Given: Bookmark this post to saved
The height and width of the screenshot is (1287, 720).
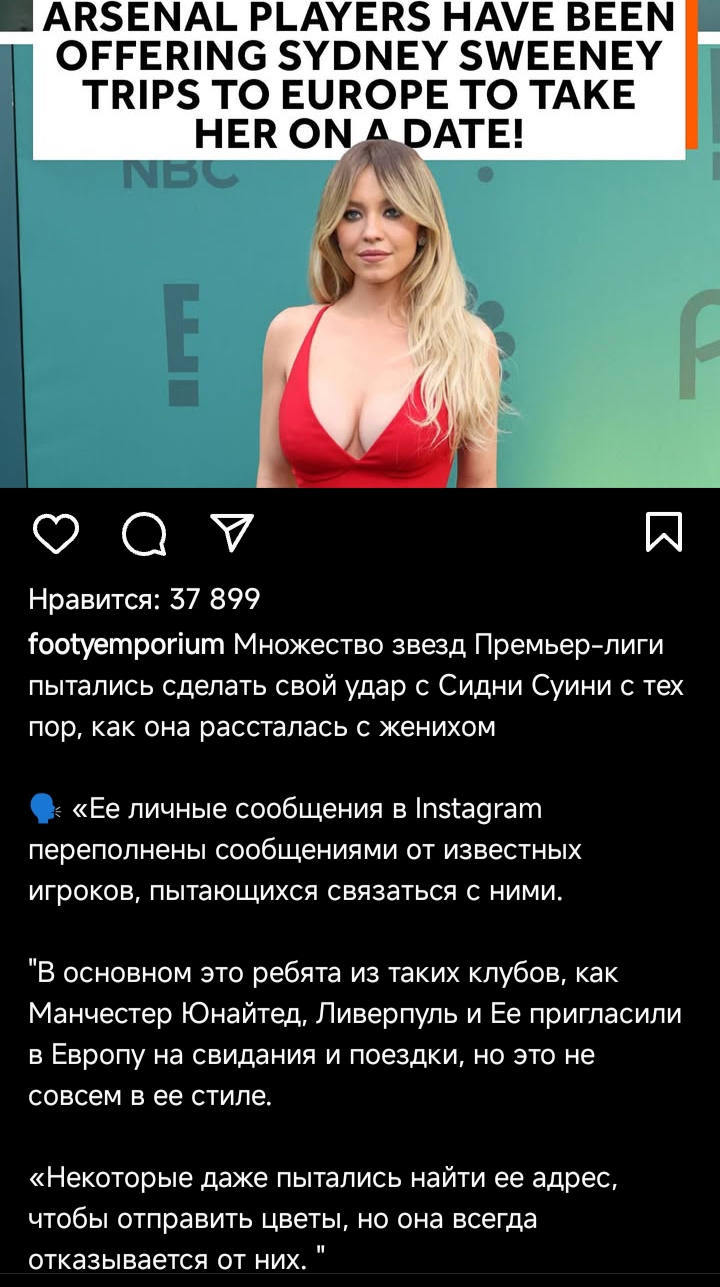Looking at the screenshot, I should point(664,532).
